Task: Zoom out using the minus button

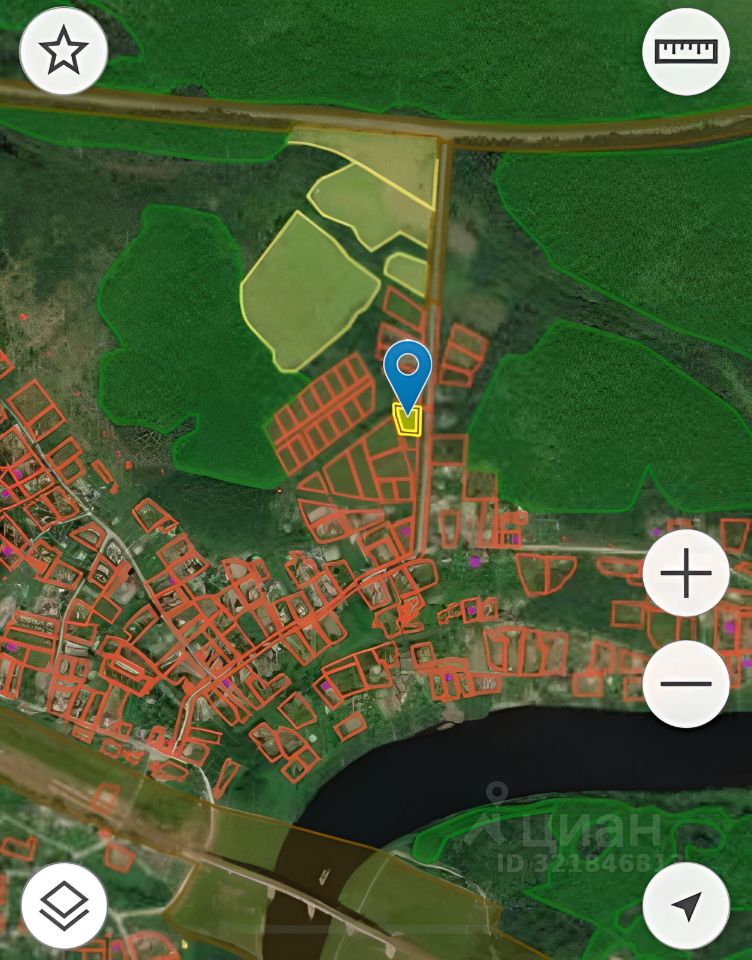Action: point(686,684)
